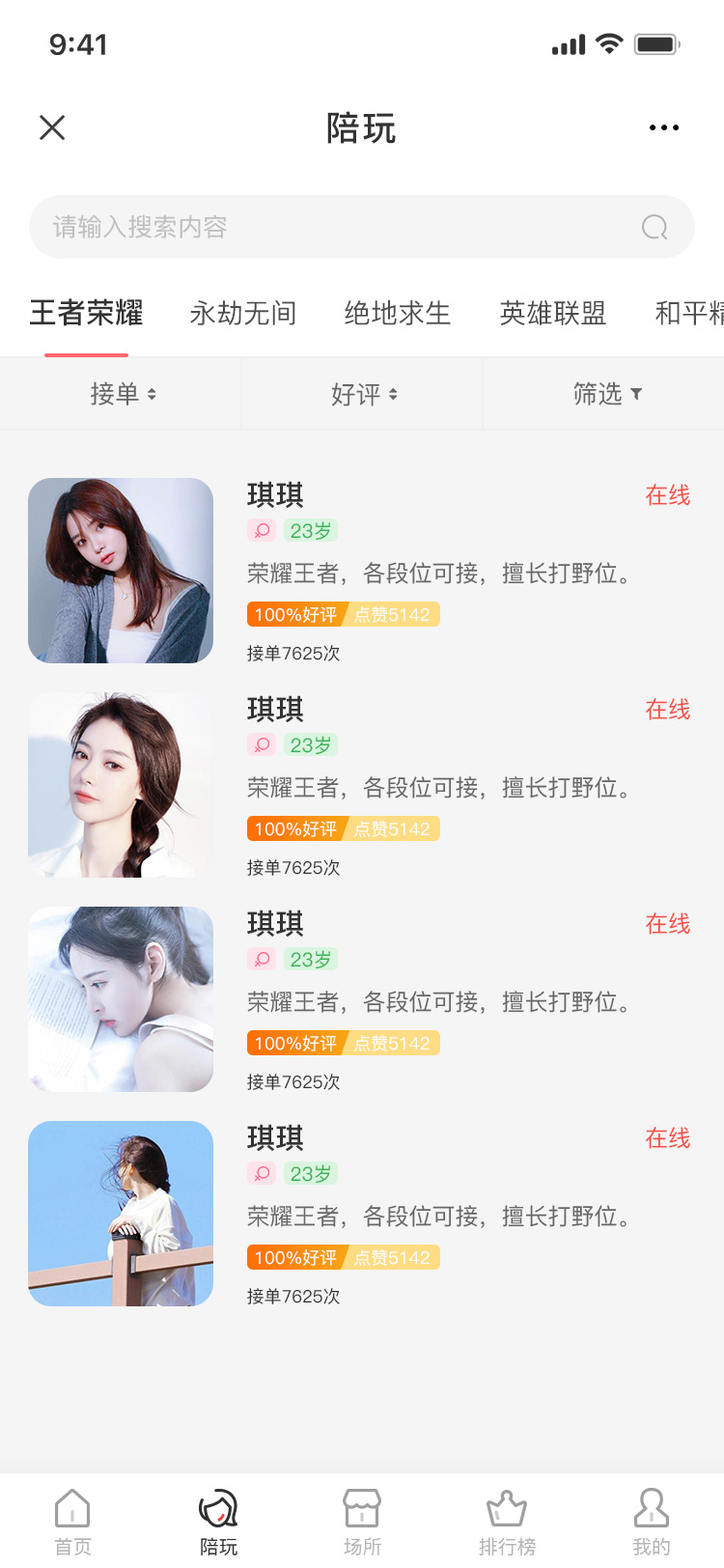Sort the list by 好评
The height and width of the screenshot is (1568, 724).
tap(363, 394)
